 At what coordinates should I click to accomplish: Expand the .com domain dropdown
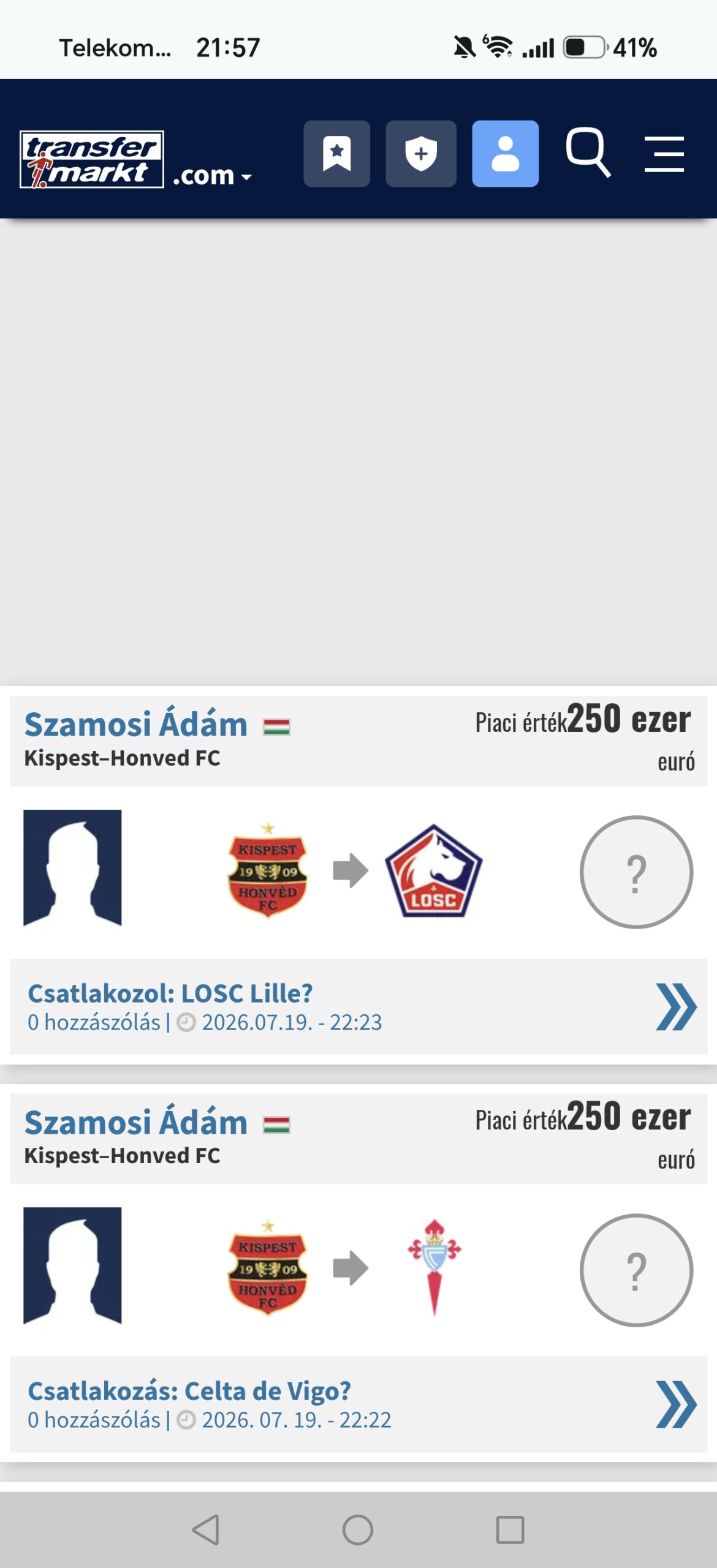coord(212,176)
